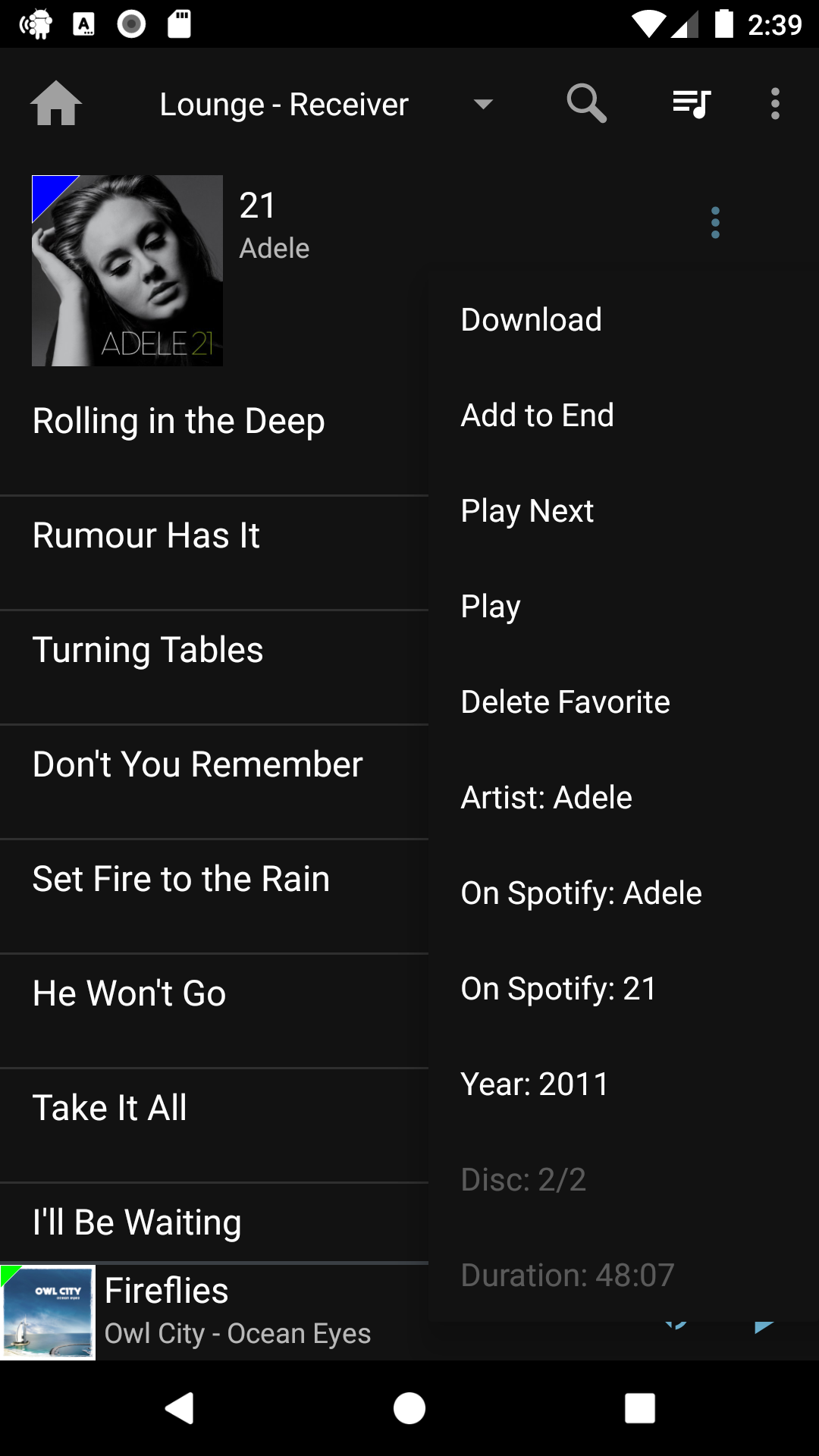Choose the Set Fire to the Rain track
This screenshot has height=1456, width=819.
tap(181, 880)
